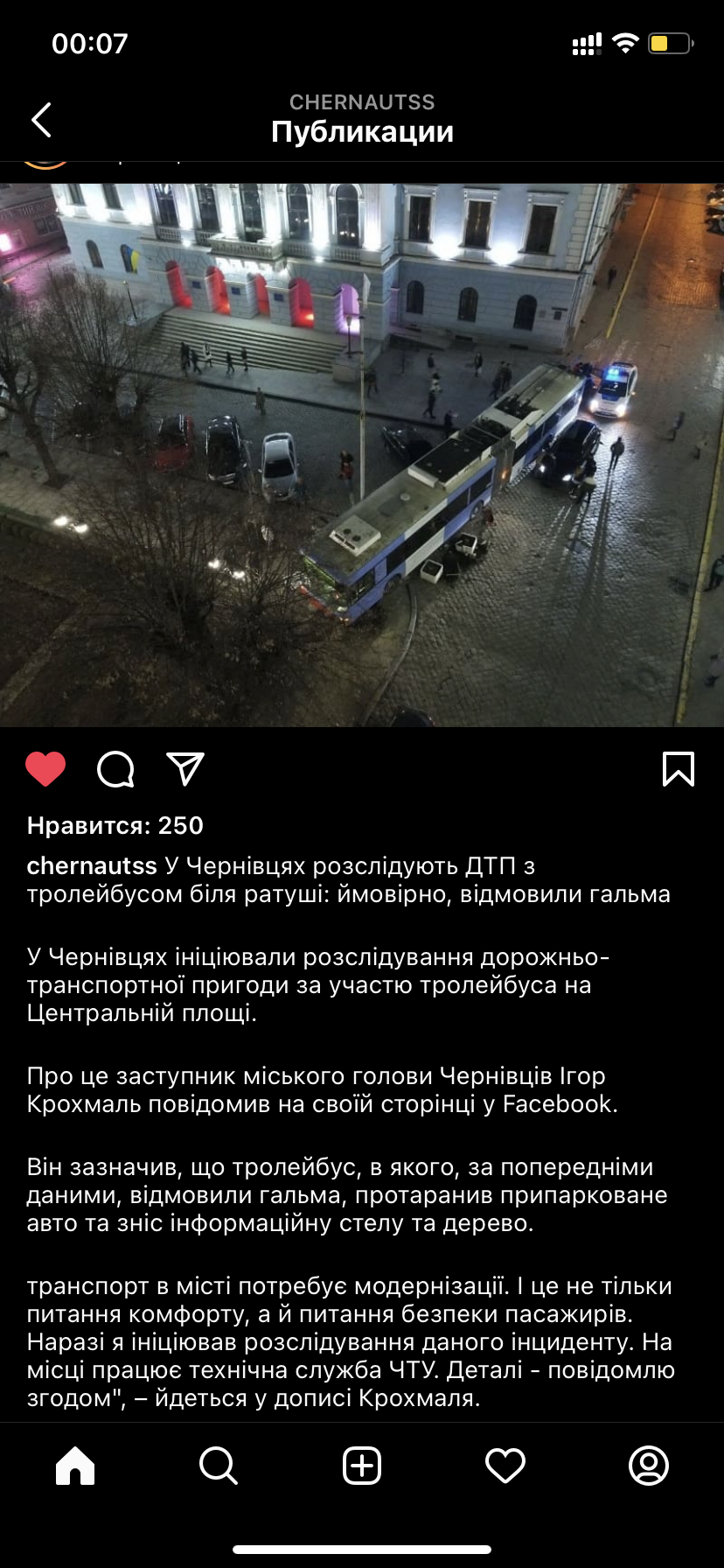This screenshot has height=1568, width=724.
Task: Go back from Публикации
Action: pos(41,120)
